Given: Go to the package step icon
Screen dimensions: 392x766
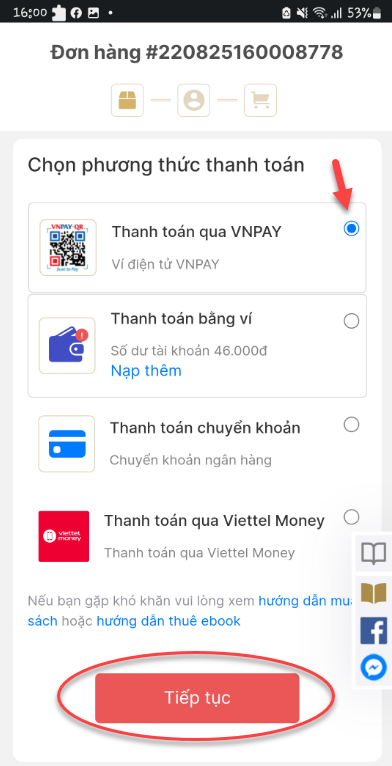Looking at the screenshot, I should tap(127, 100).
